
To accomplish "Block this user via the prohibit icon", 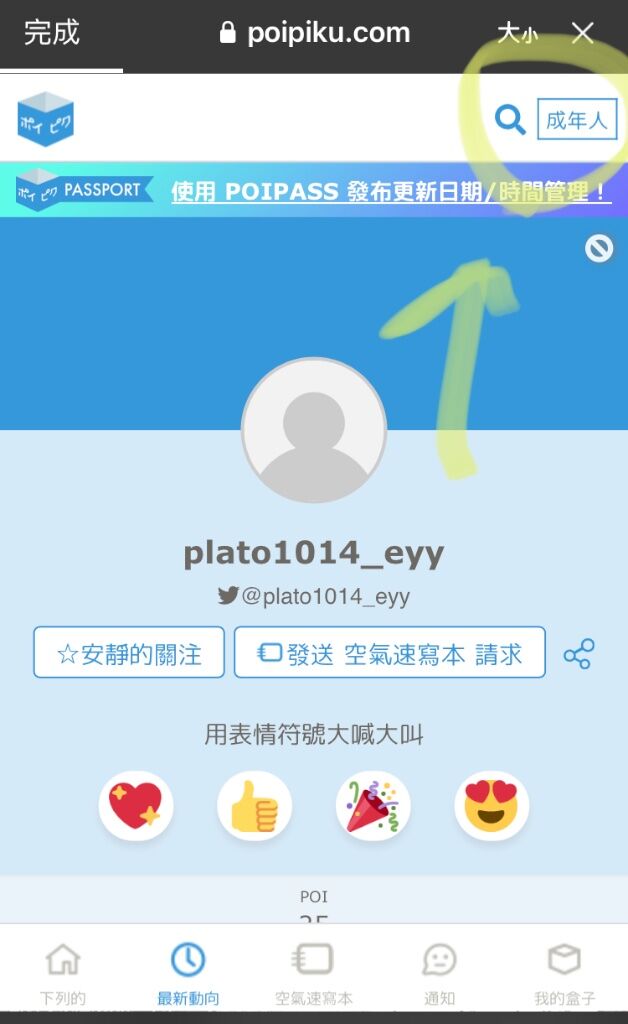I will coord(599,248).
